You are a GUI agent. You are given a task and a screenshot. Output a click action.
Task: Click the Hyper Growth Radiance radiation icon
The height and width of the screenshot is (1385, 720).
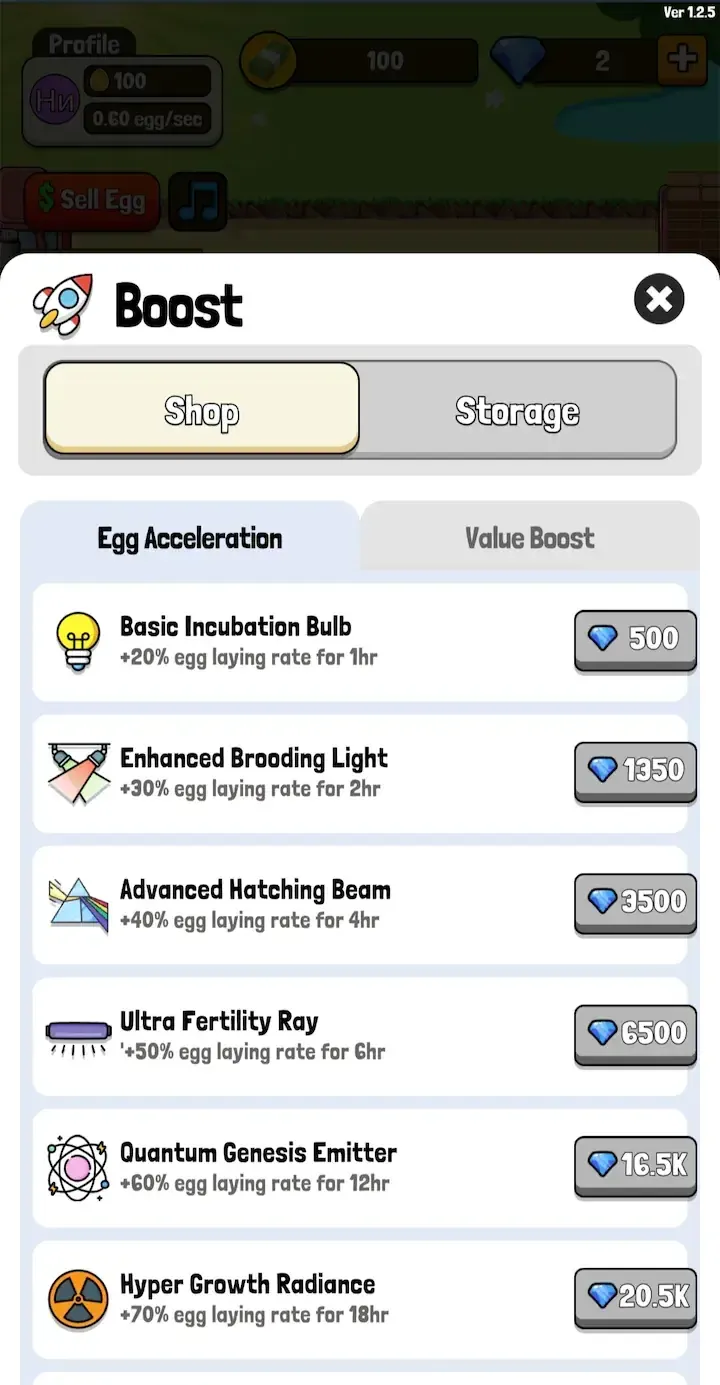[x=78, y=1298]
